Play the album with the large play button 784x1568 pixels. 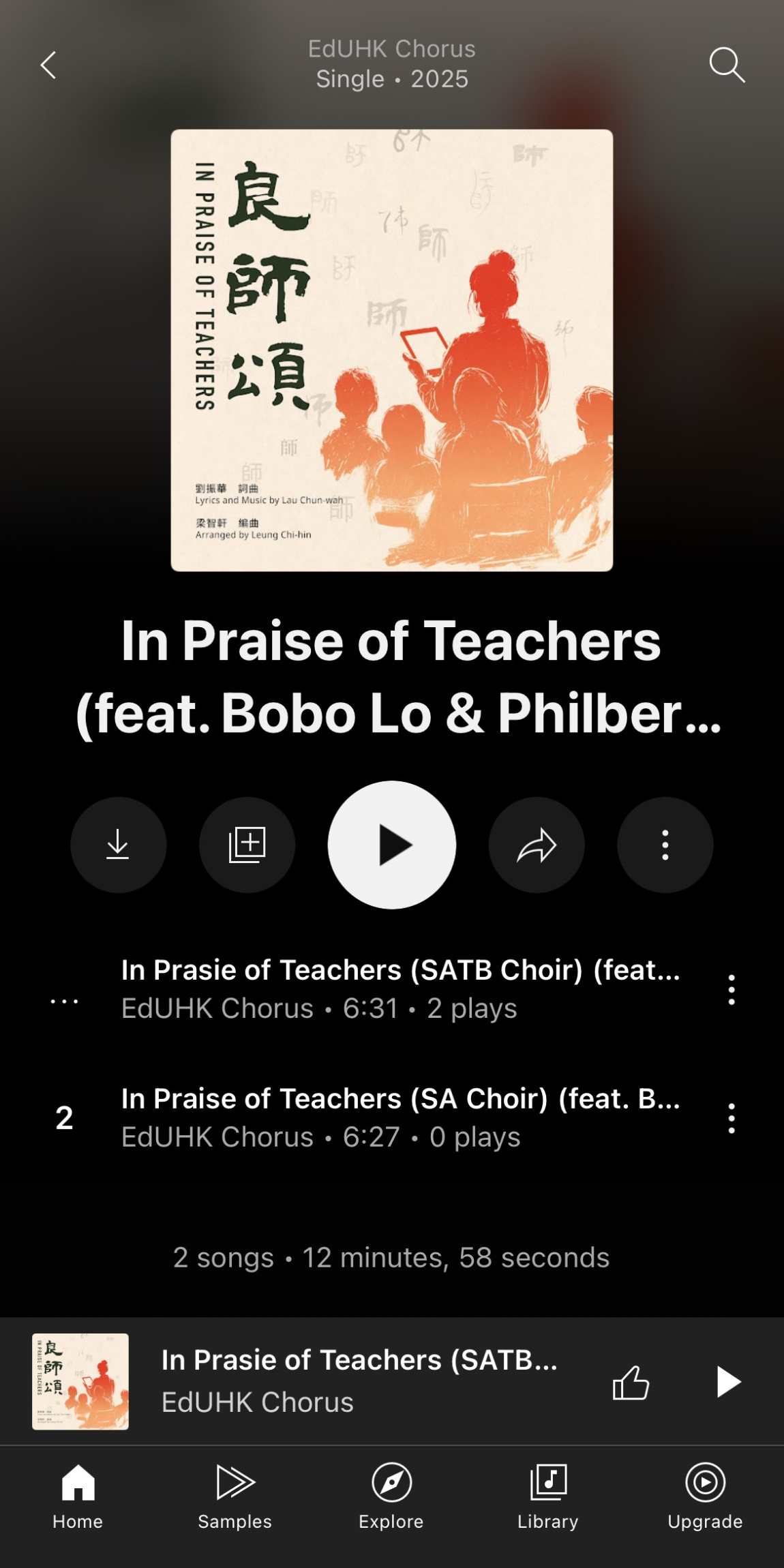[x=392, y=845]
